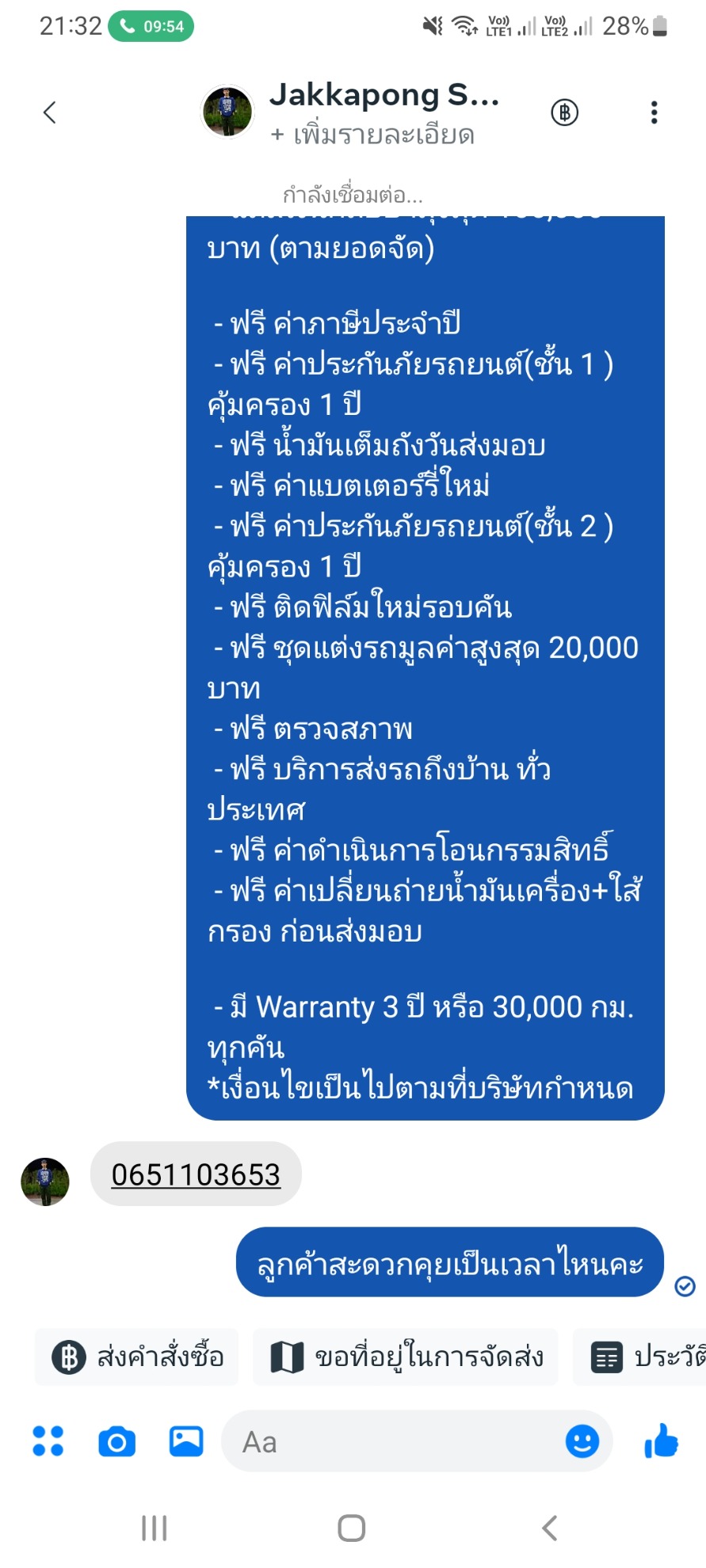Tap the phone number link 0651103653
The width and height of the screenshot is (706, 1568).
(196, 1175)
